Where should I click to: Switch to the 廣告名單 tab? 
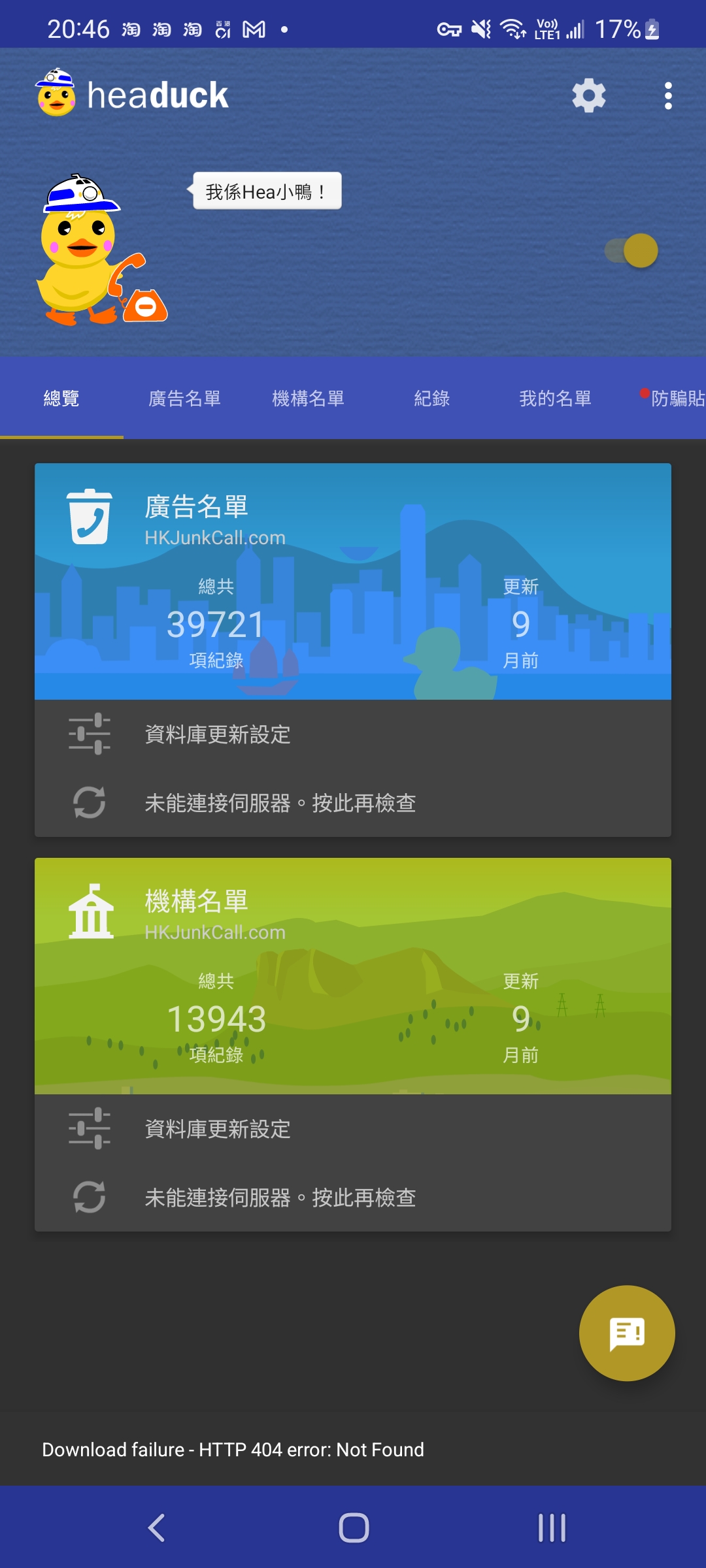point(184,399)
